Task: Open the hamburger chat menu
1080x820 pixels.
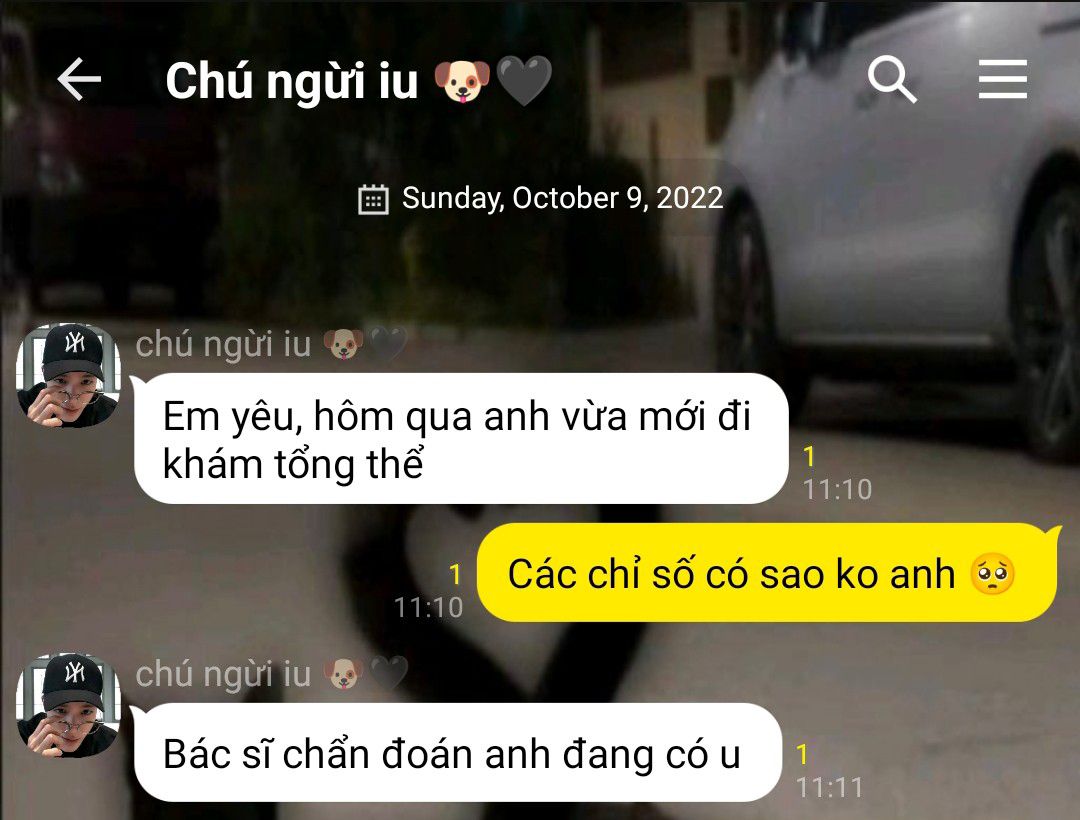Action: point(1002,79)
